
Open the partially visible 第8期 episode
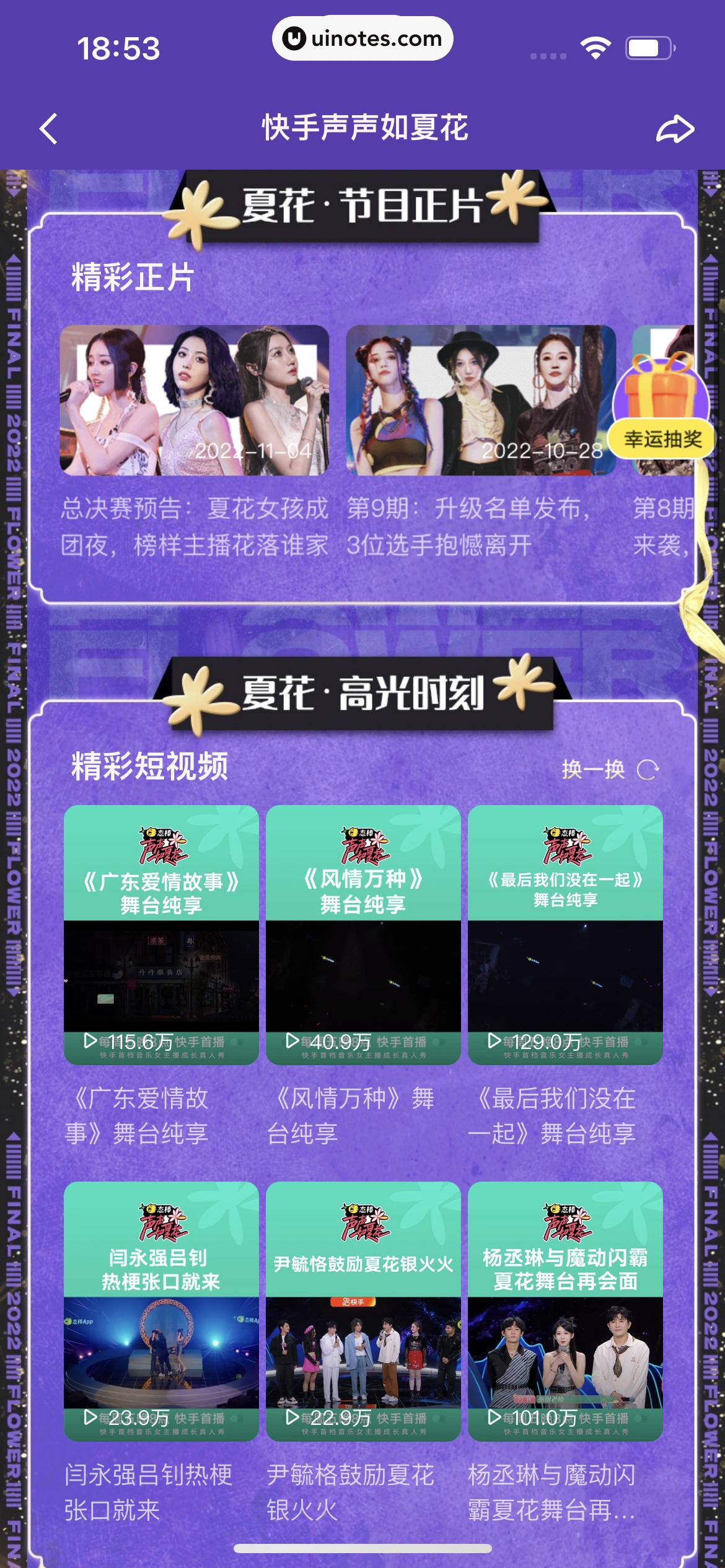[x=663, y=526]
